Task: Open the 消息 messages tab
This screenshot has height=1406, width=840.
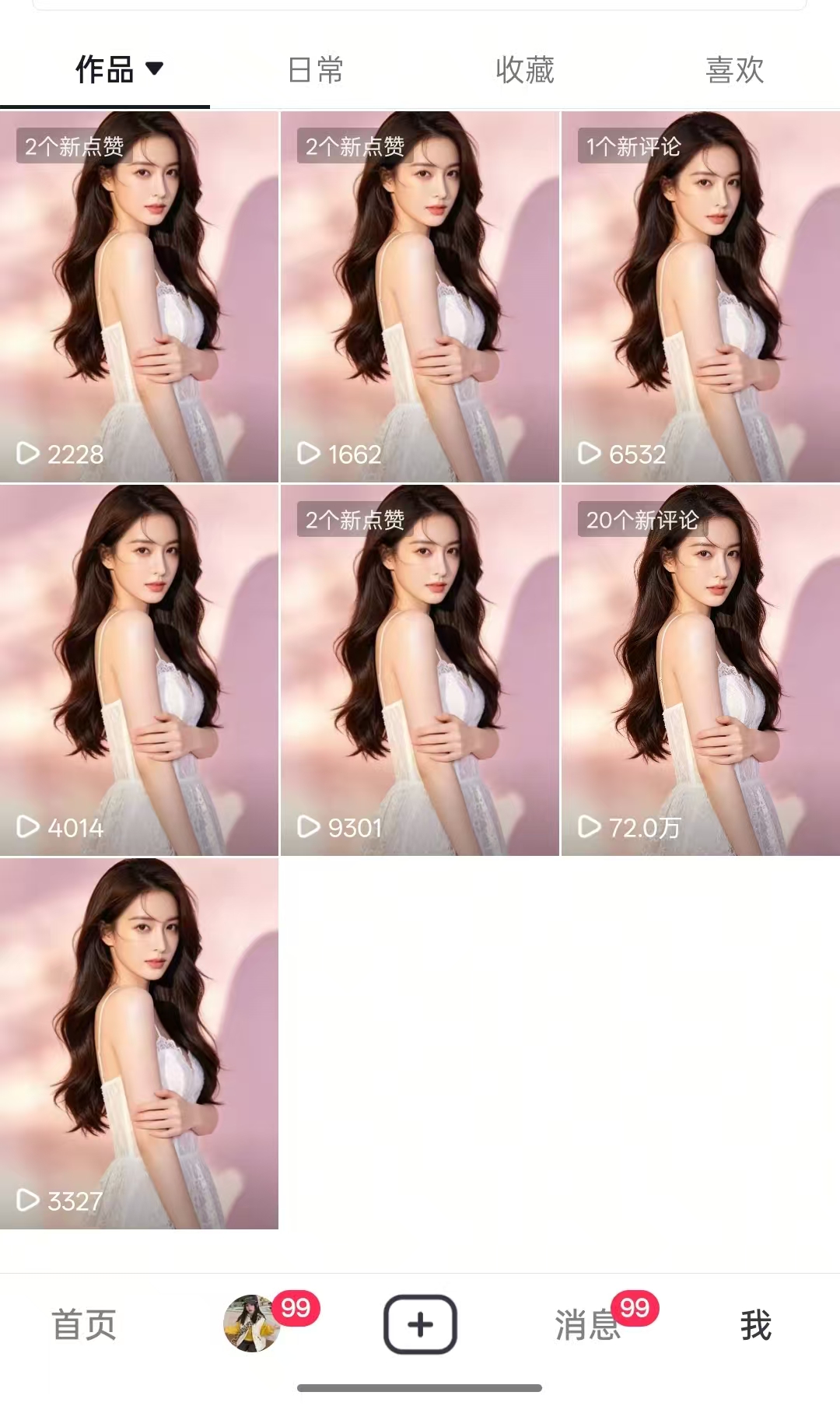Action: click(588, 1324)
